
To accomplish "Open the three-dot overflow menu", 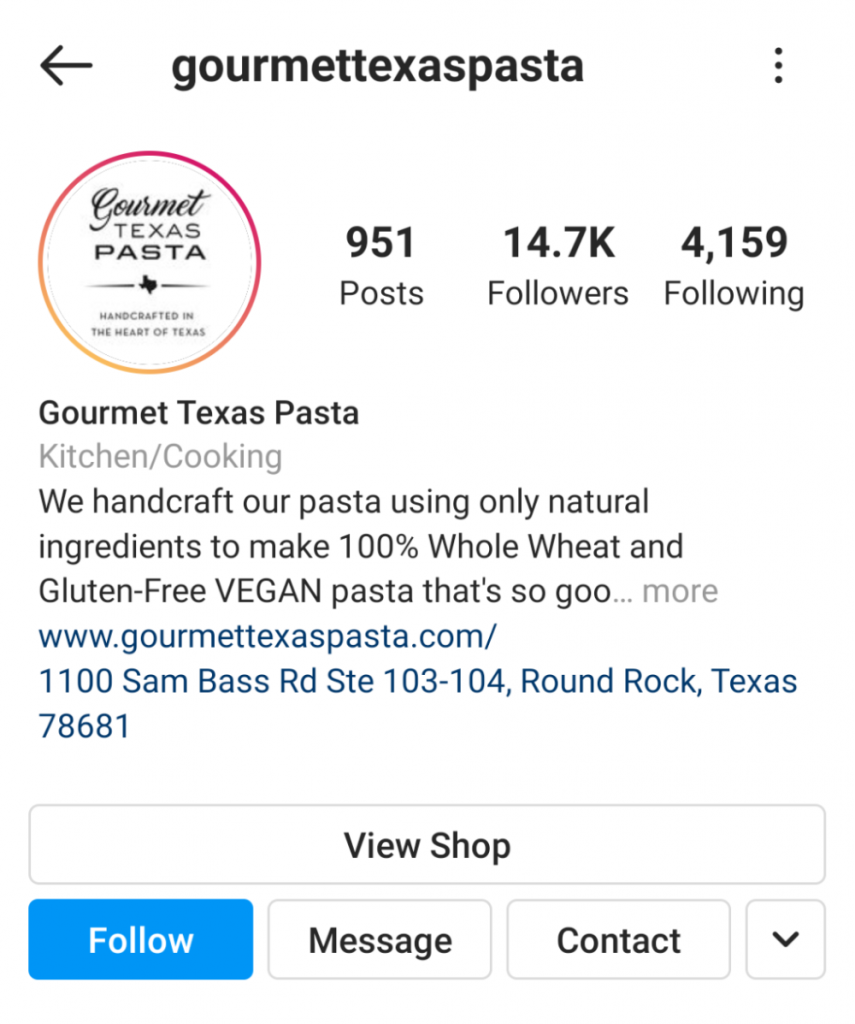I will click(778, 66).
